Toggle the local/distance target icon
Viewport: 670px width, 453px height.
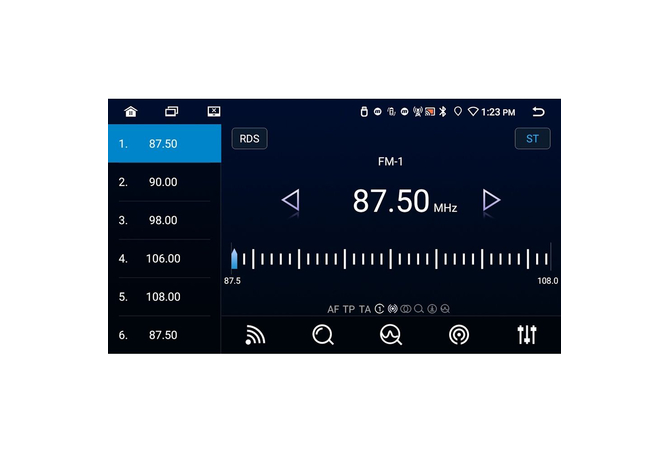tap(459, 335)
